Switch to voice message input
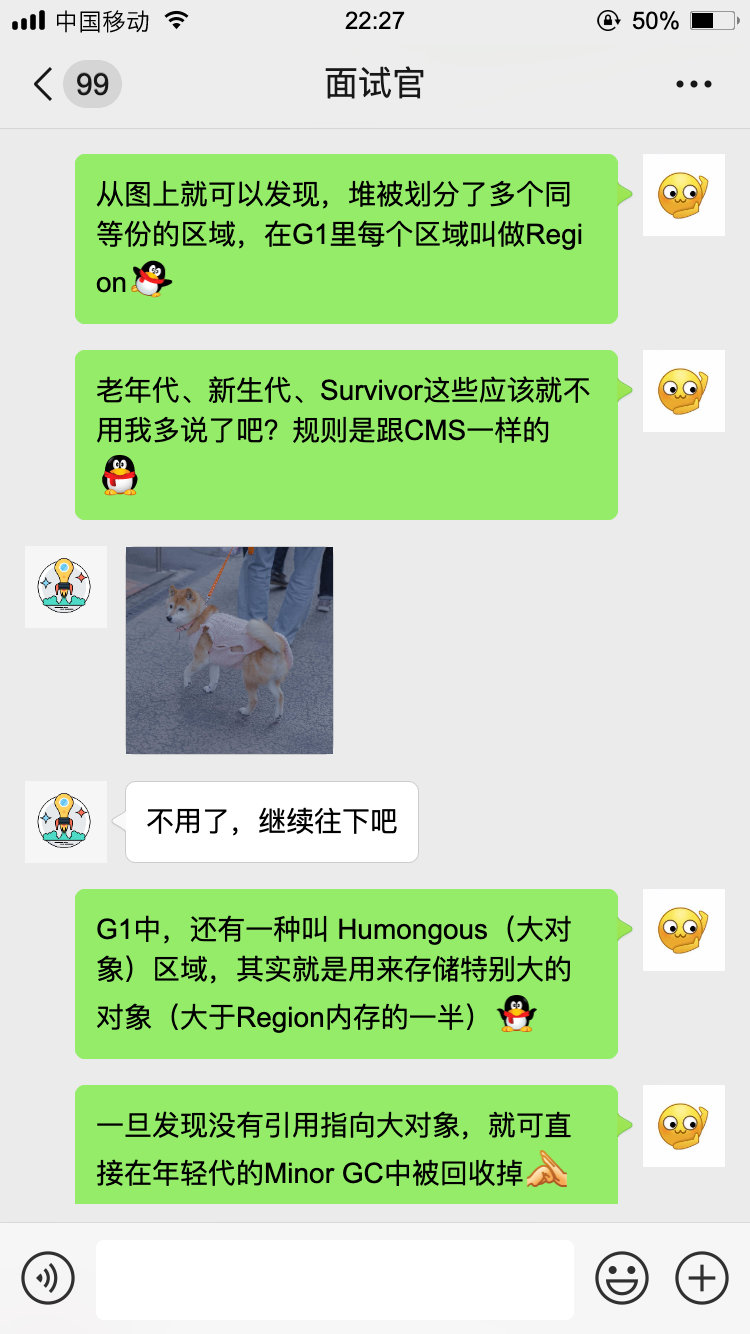 click(x=48, y=1278)
